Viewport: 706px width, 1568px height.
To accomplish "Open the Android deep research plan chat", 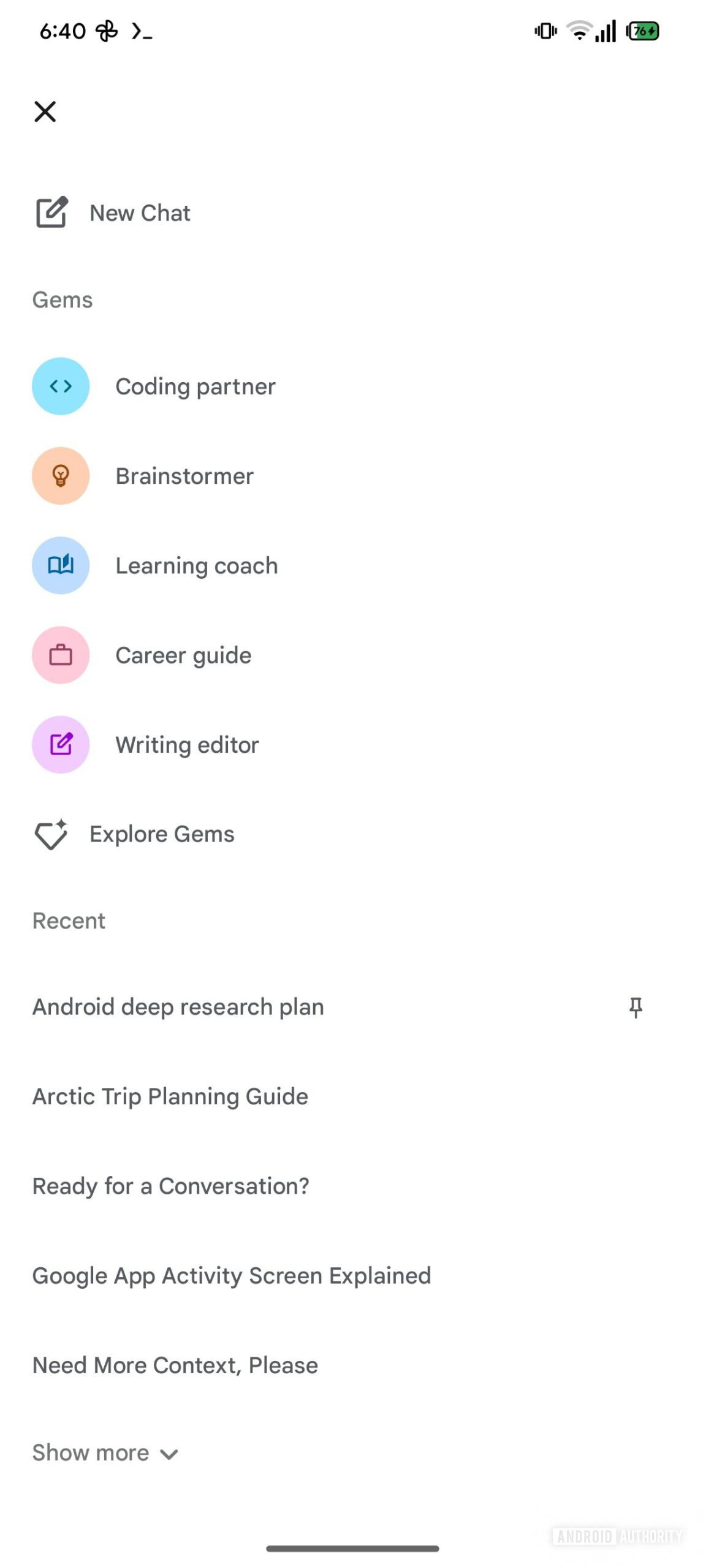I will [178, 1007].
